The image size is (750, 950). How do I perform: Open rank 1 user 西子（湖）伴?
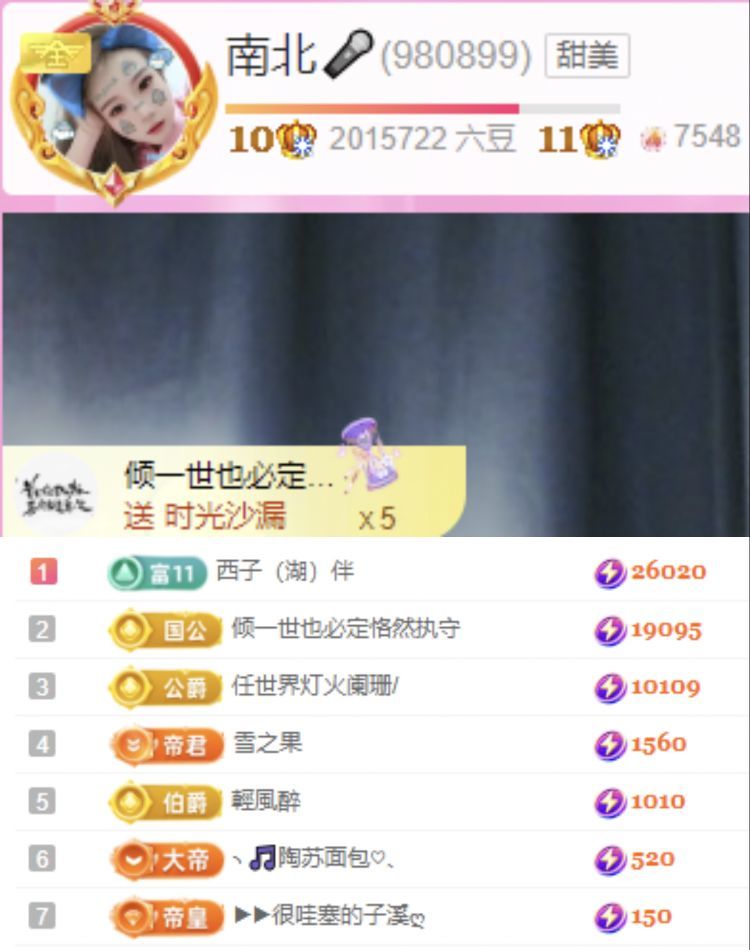285,572
